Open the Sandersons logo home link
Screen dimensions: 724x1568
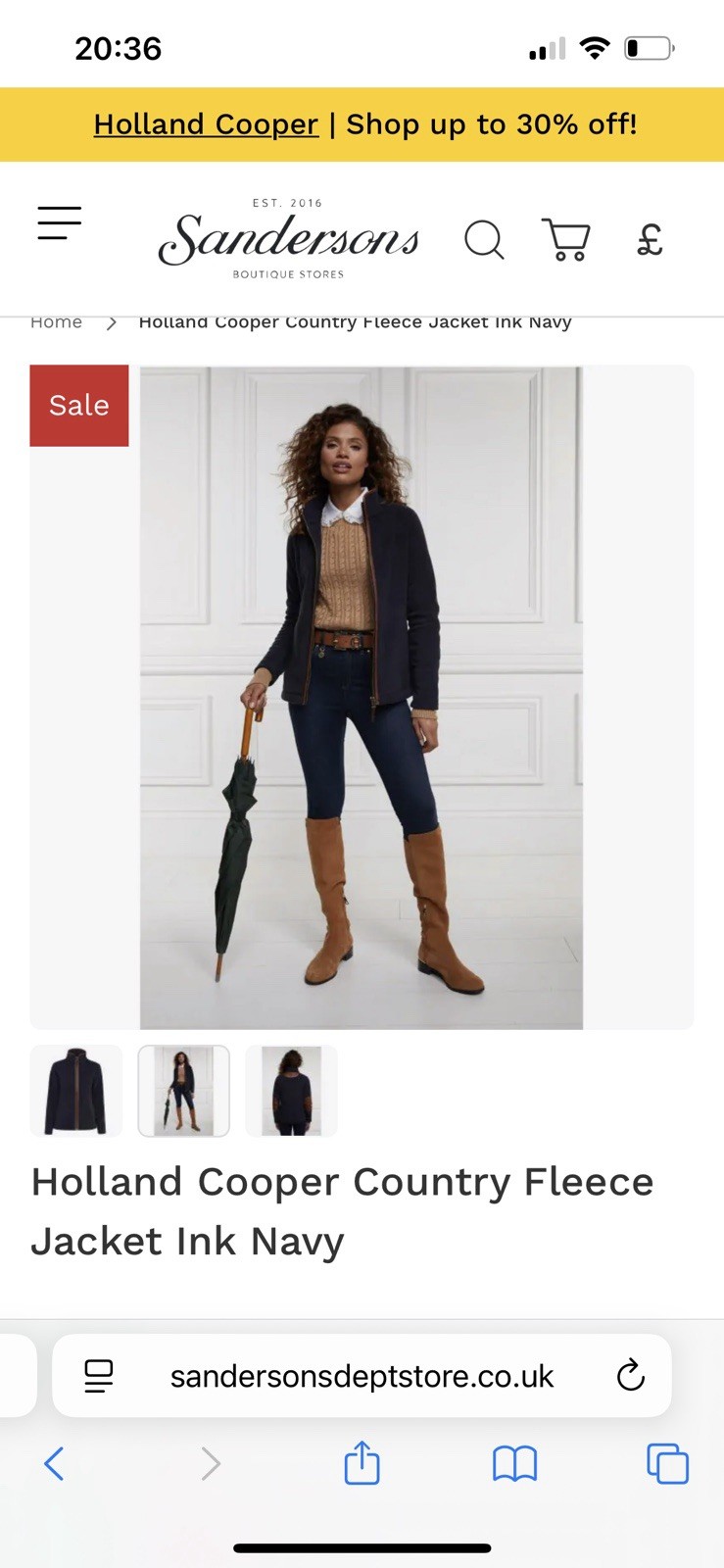click(289, 239)
